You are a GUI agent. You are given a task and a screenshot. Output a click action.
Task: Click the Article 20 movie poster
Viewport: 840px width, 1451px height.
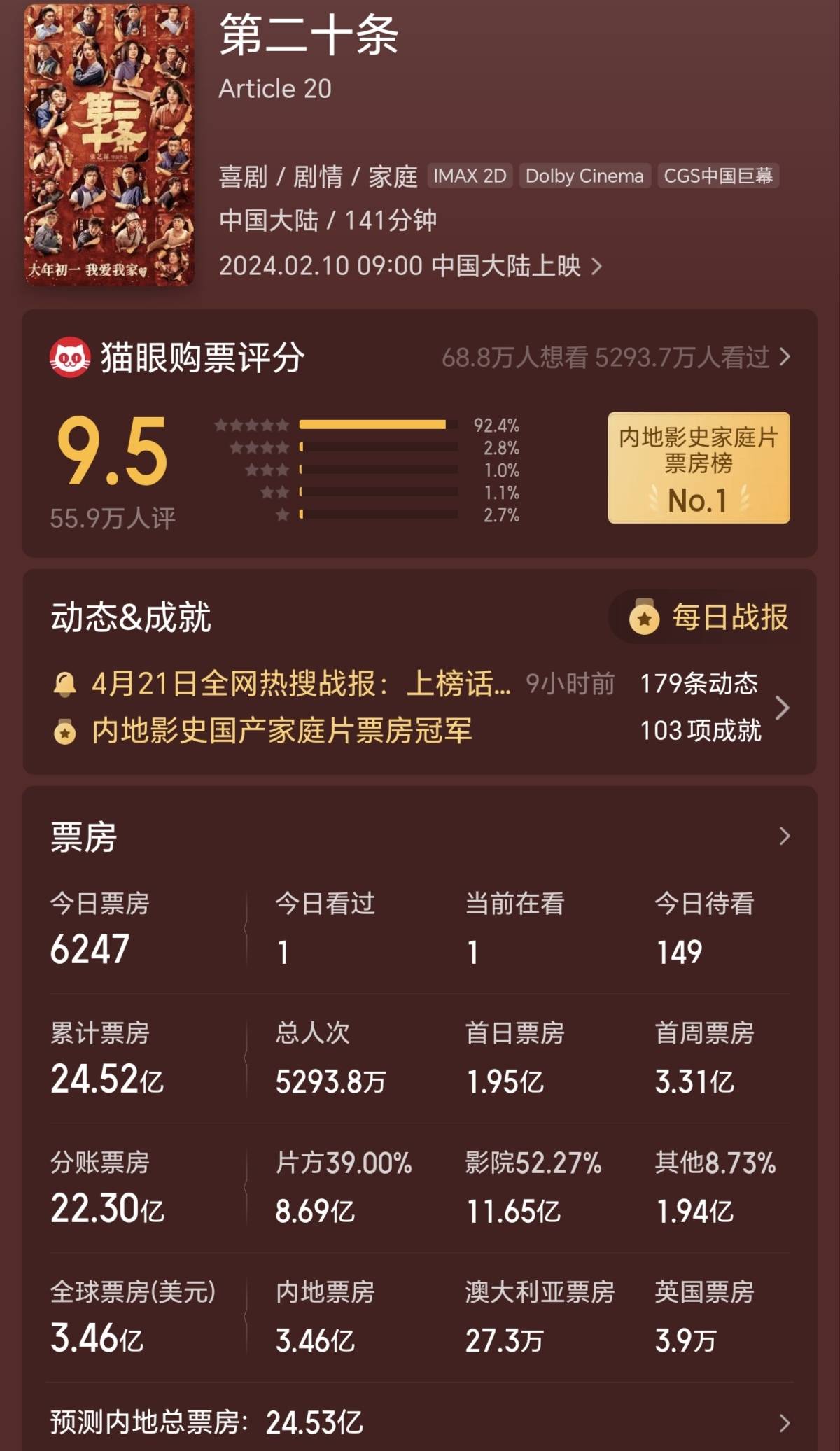click(110, 142)
